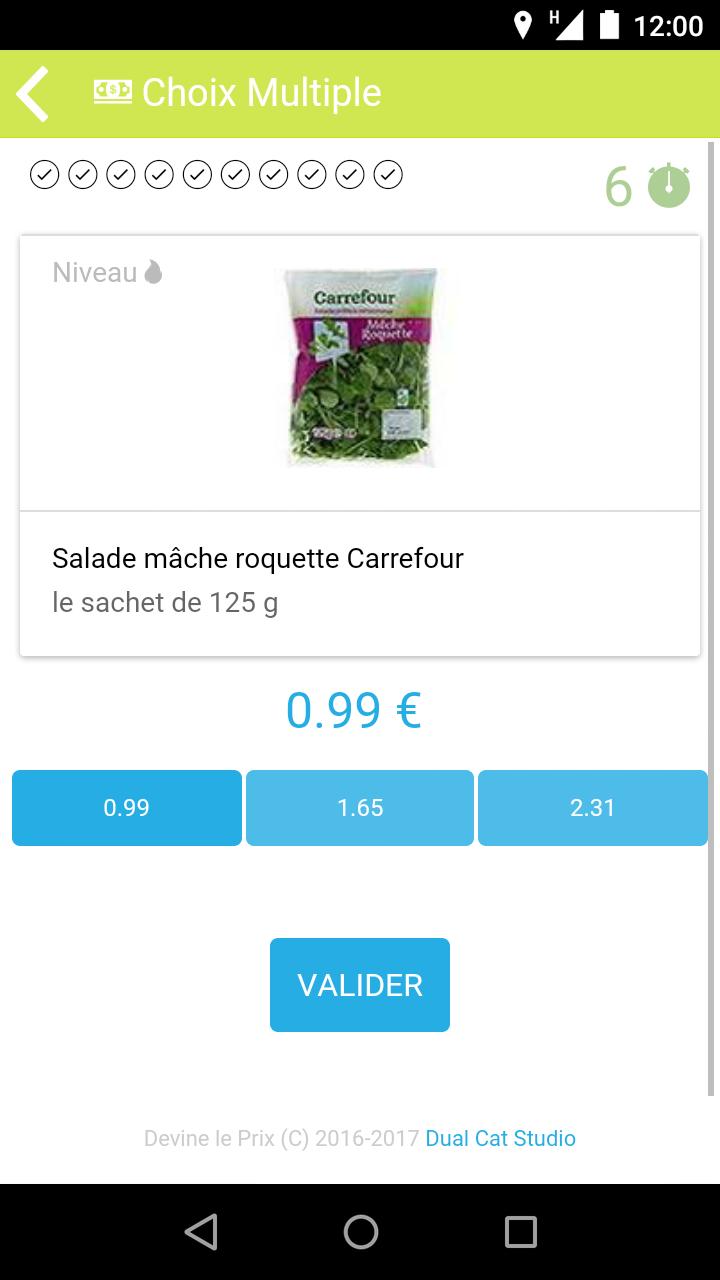Click the banknote icon next to Choix Multiple

coord(112,92)
